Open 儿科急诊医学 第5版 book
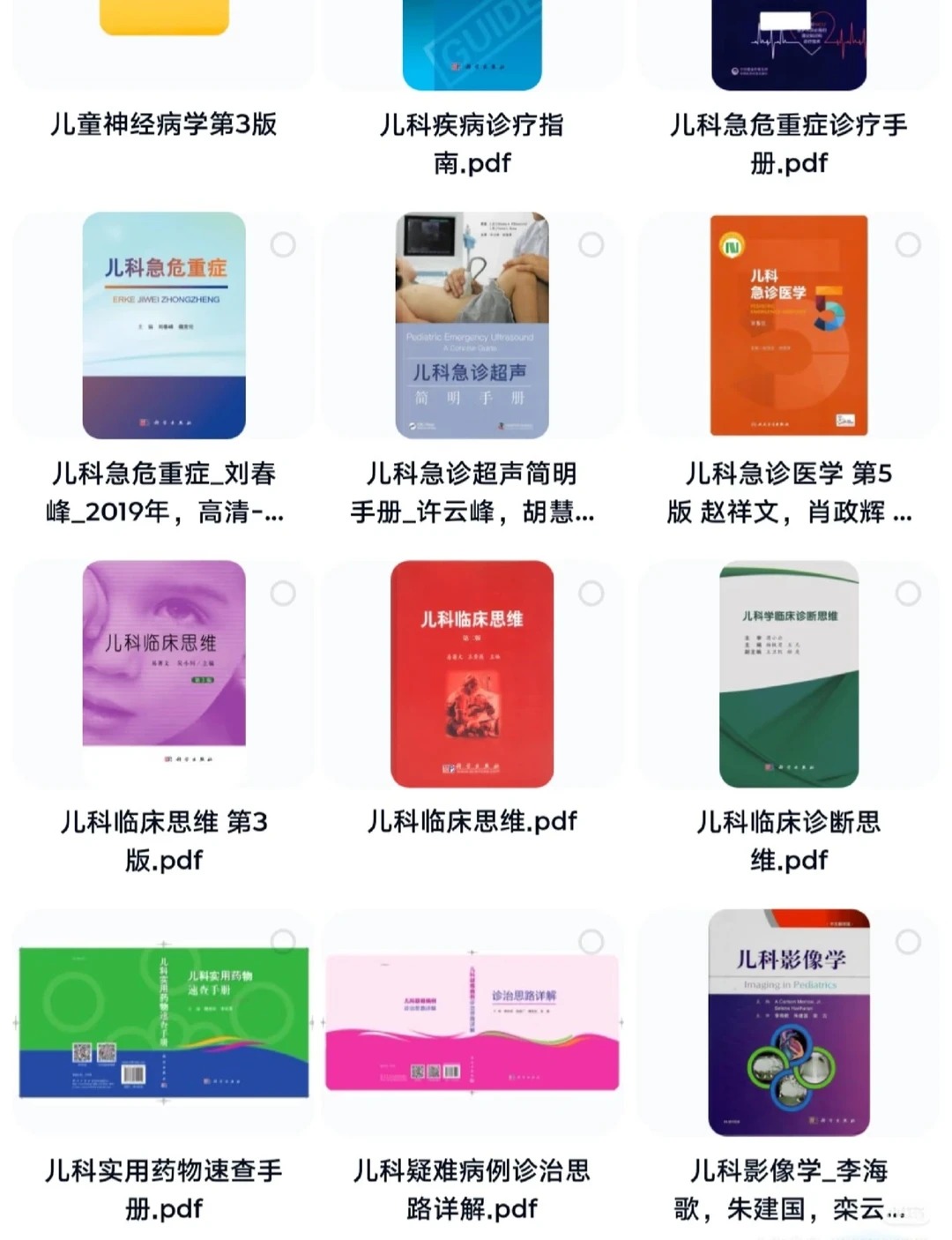The width and height of the screenshot is (952, 1240). click(x=788, y=325)
